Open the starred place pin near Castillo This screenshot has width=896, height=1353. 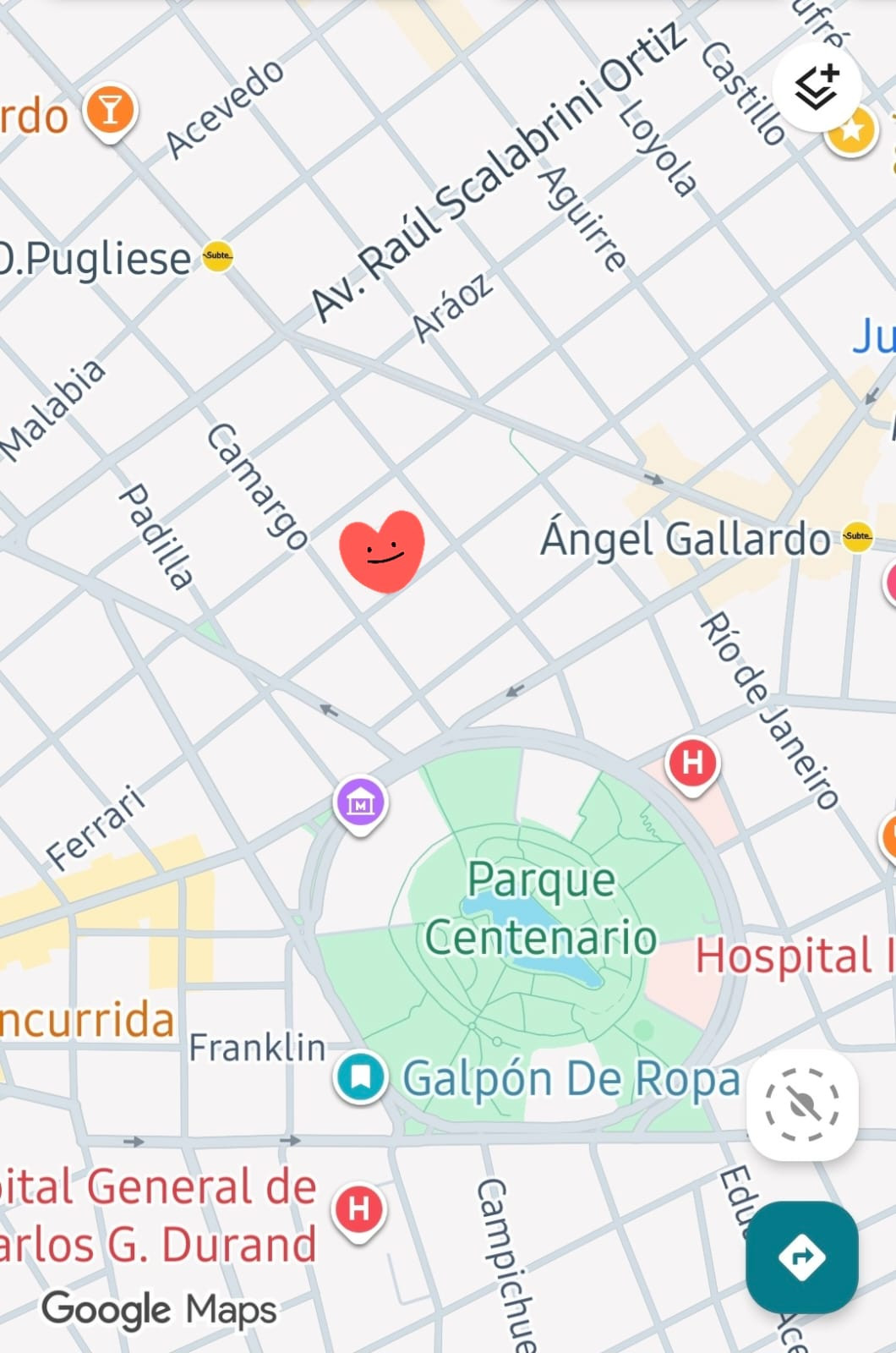[851, 130]
